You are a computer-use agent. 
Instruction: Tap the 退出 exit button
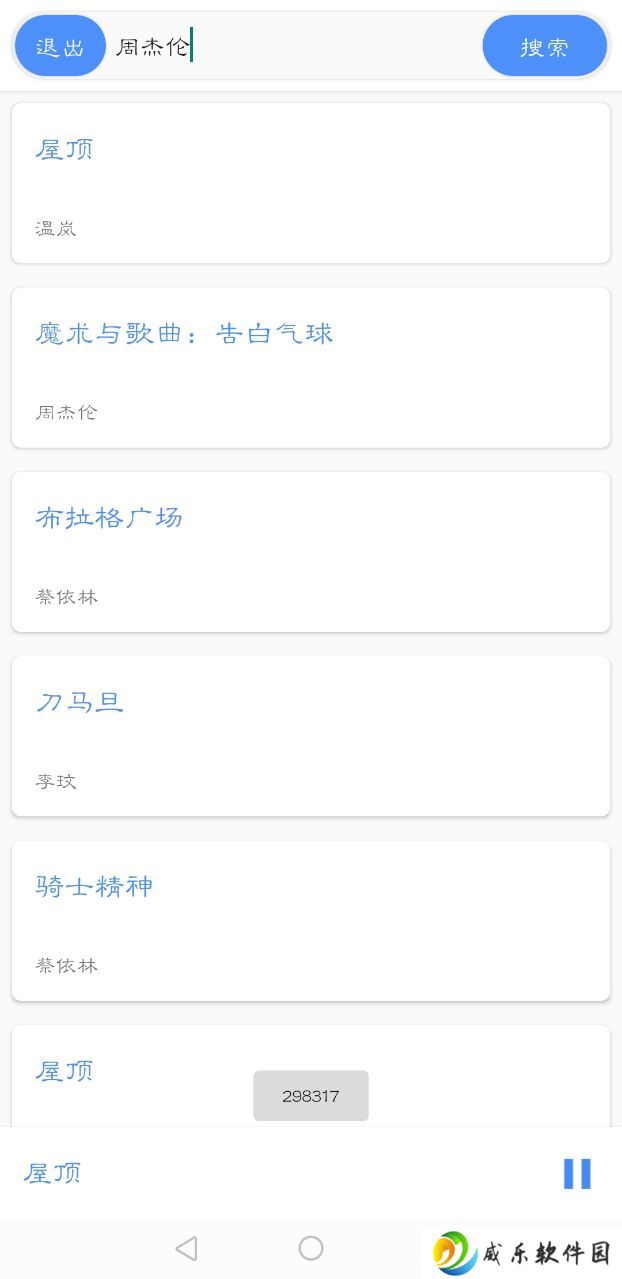(x=60, y=46)
